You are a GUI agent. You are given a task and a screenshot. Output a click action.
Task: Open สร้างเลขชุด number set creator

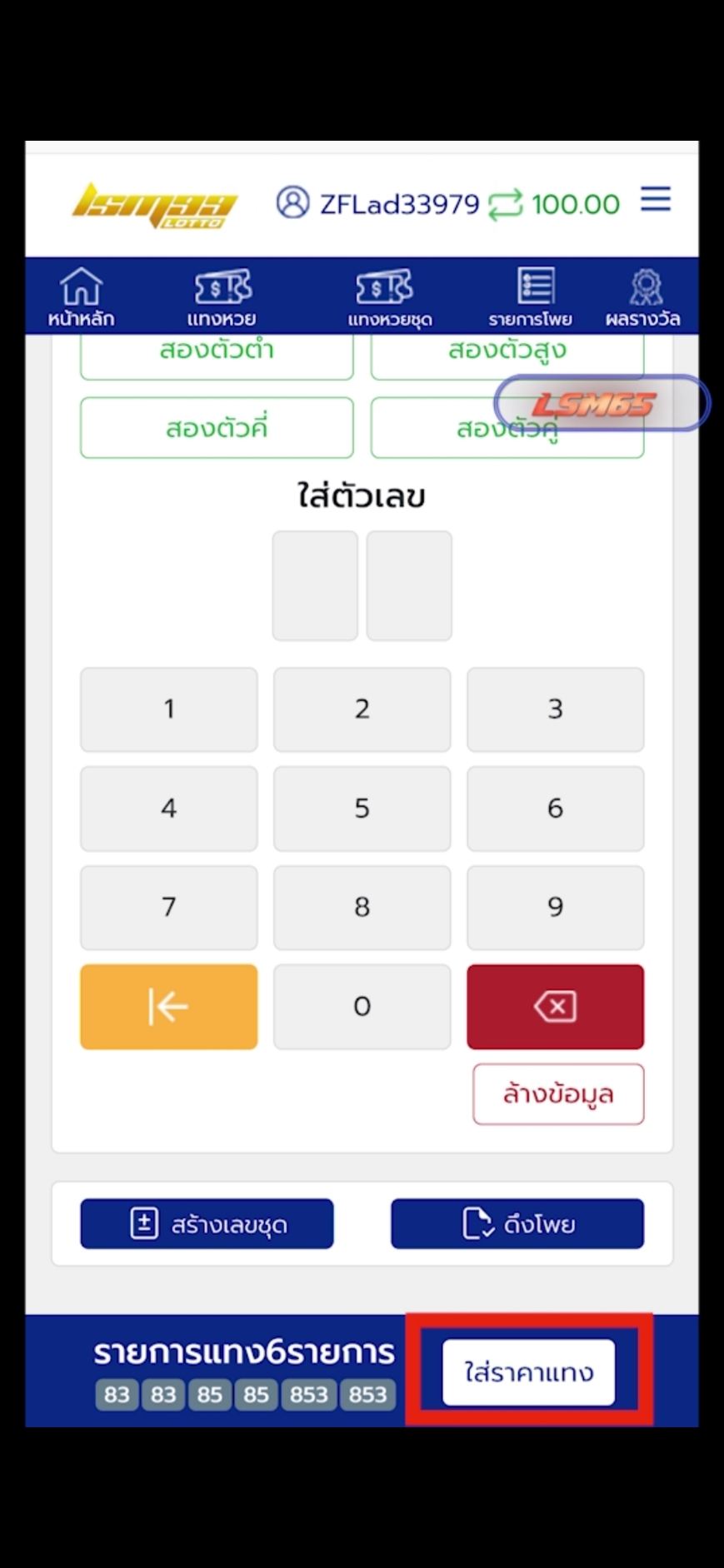pos(207,1223)
